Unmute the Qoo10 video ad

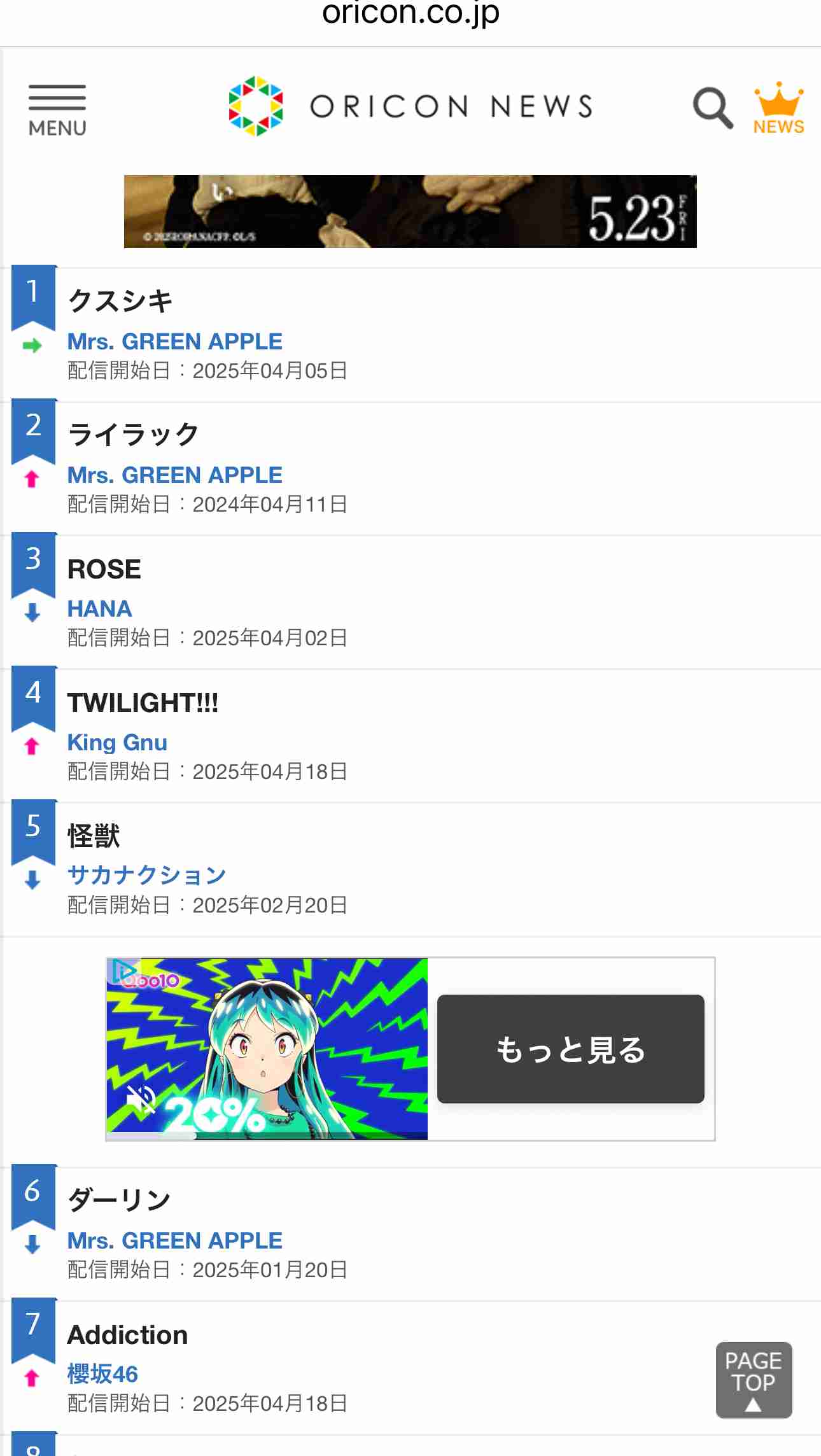[x=141, y=1099]
